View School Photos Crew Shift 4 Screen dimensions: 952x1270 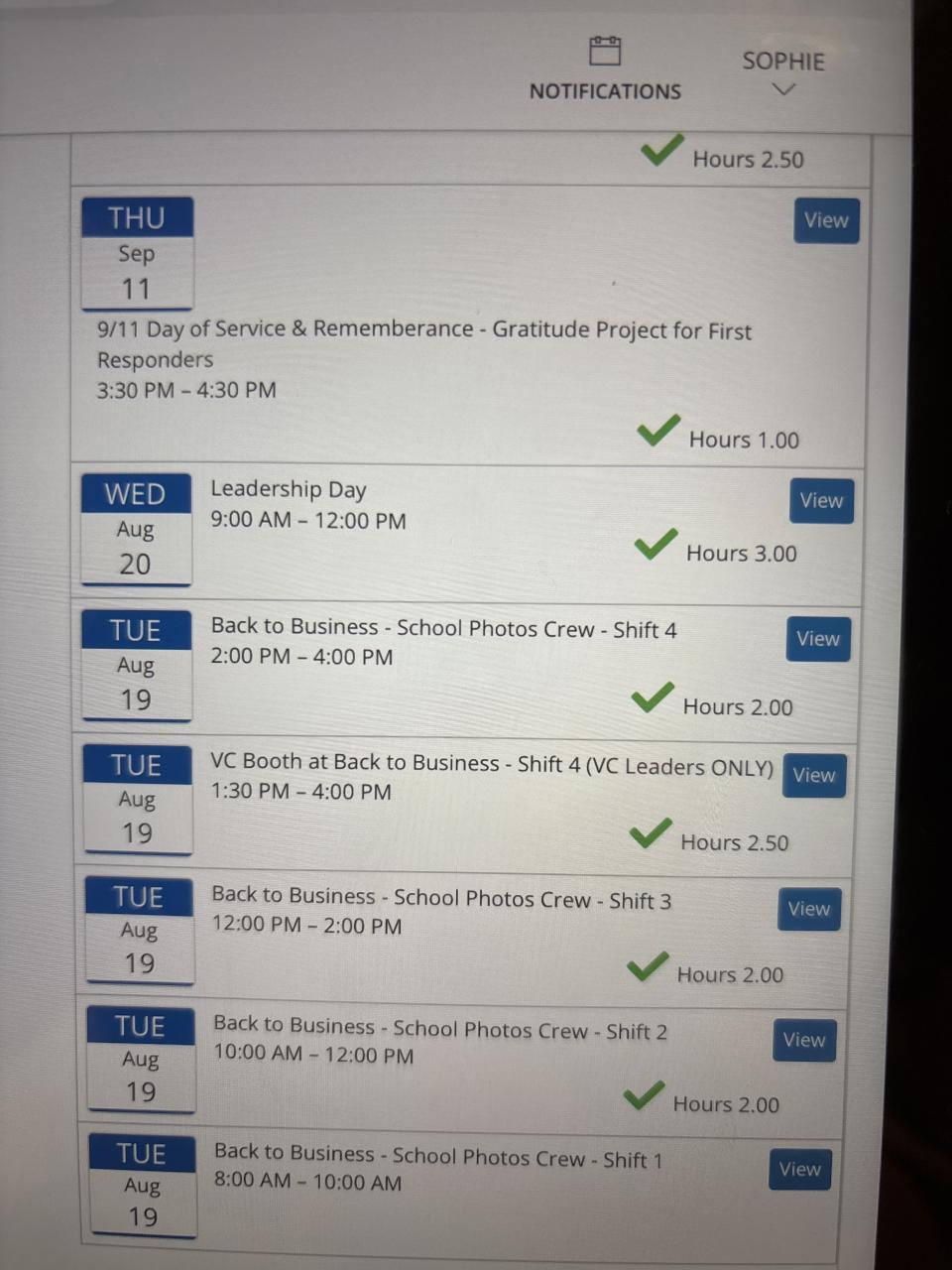click(818, 639)
